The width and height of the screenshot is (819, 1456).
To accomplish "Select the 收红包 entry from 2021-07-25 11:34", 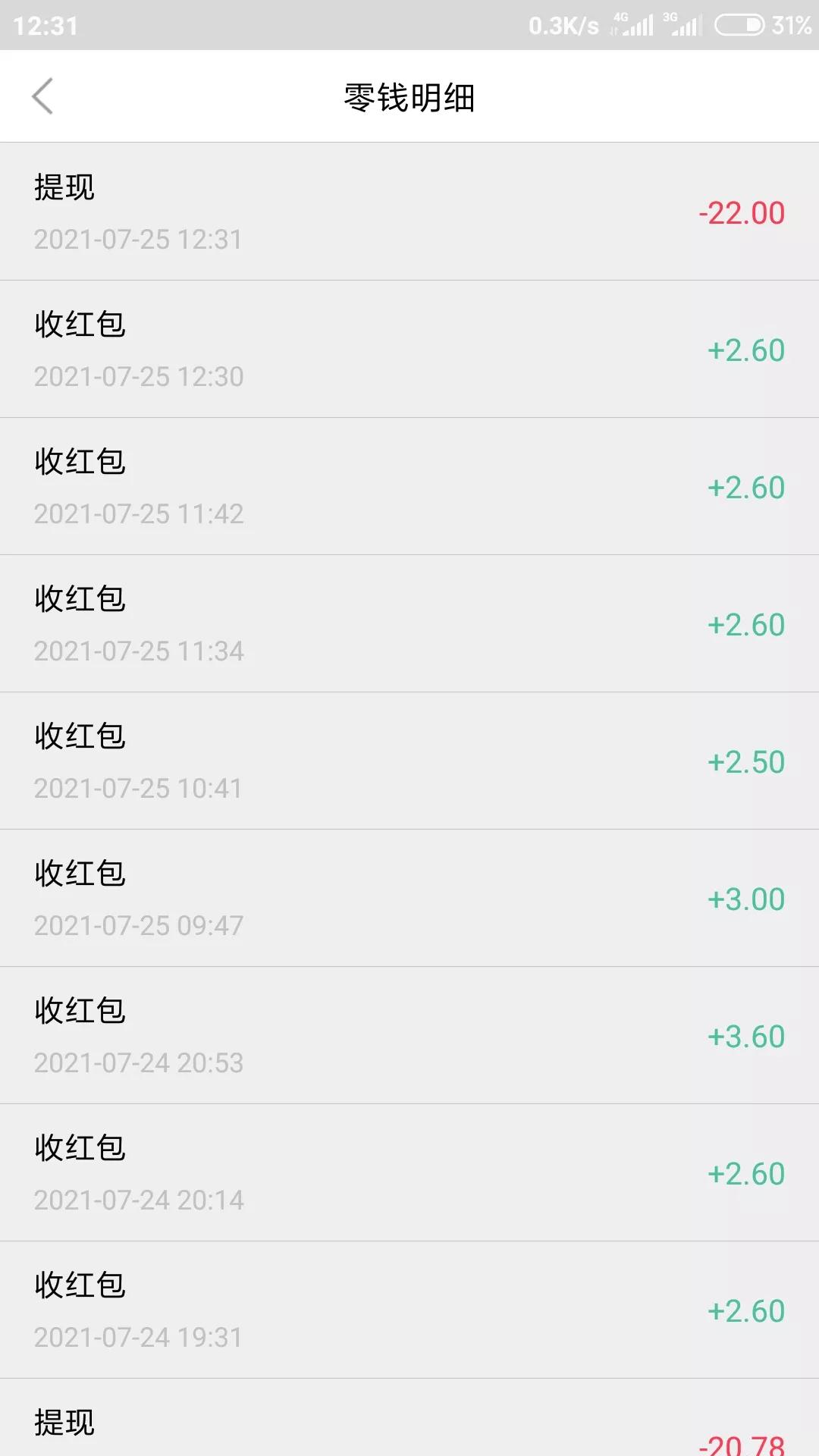I will click(409, 623).
